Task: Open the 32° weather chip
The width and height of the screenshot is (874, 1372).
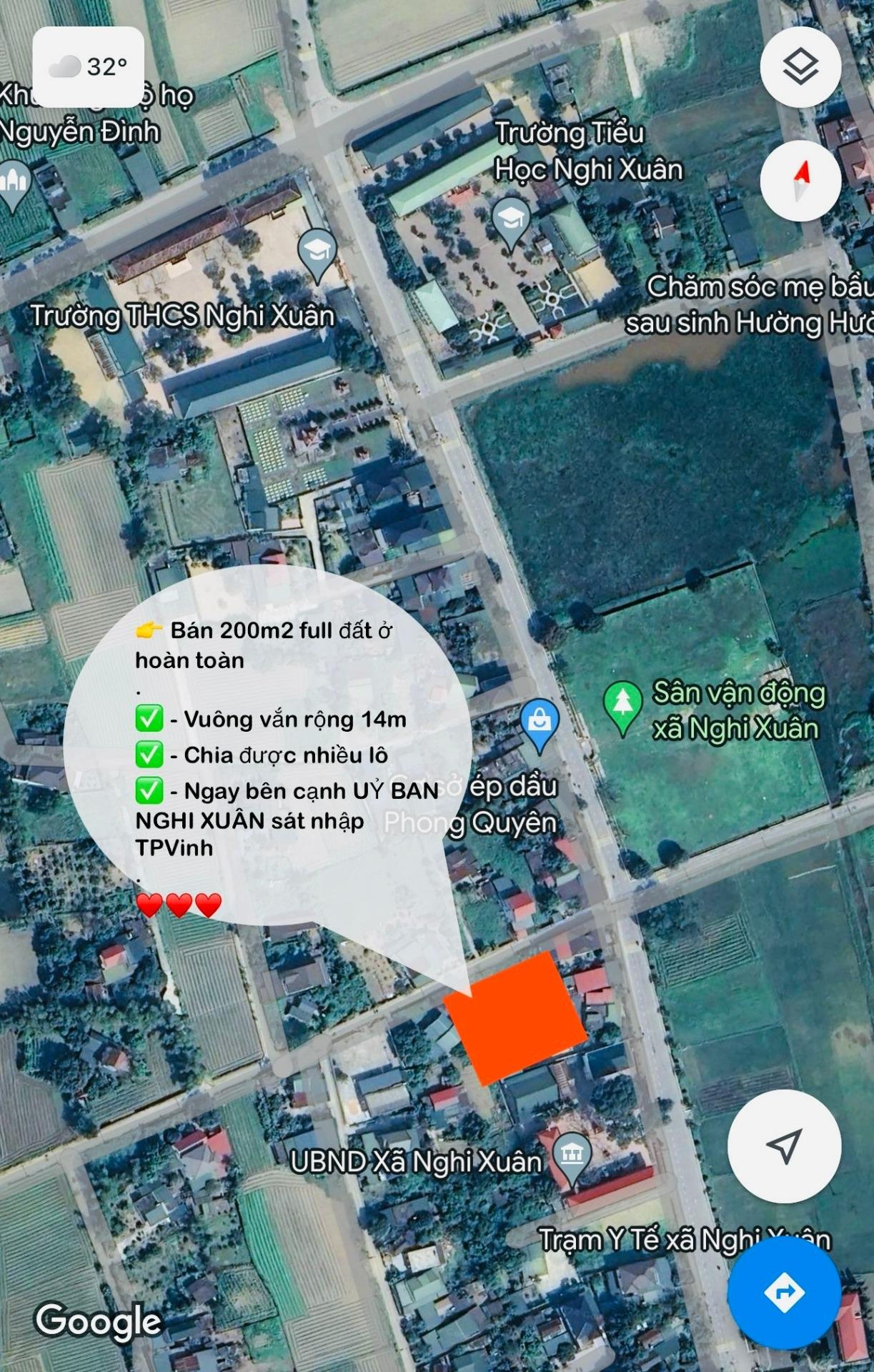Action: point(89,66)
